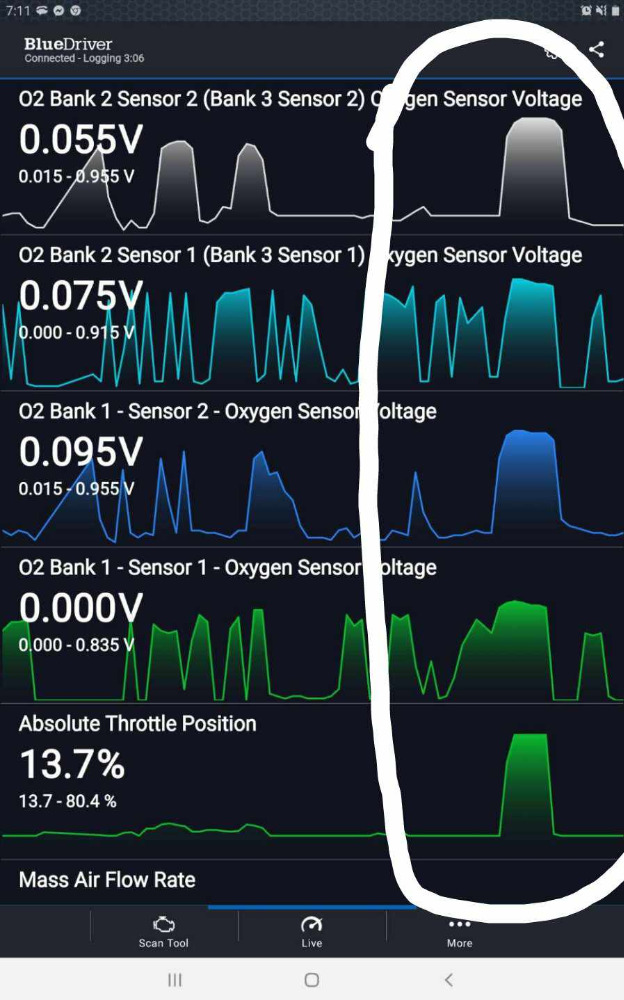Image resolution: width=624 pixels, height=1000 pixels.
Task: Share the live data log
Action: click(x=596, y=50)
